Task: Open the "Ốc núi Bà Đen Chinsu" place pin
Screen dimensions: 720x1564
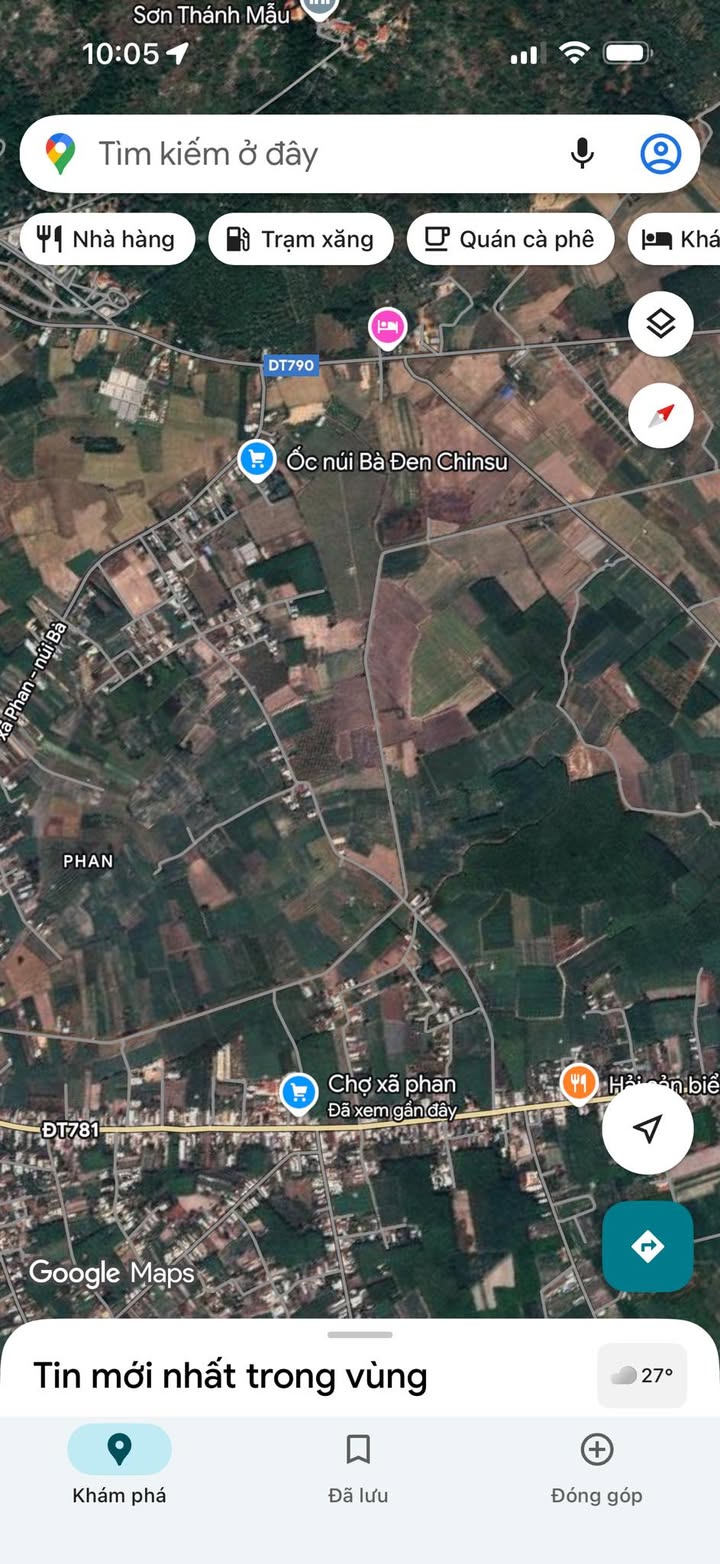Action: [x=257, y=460]
